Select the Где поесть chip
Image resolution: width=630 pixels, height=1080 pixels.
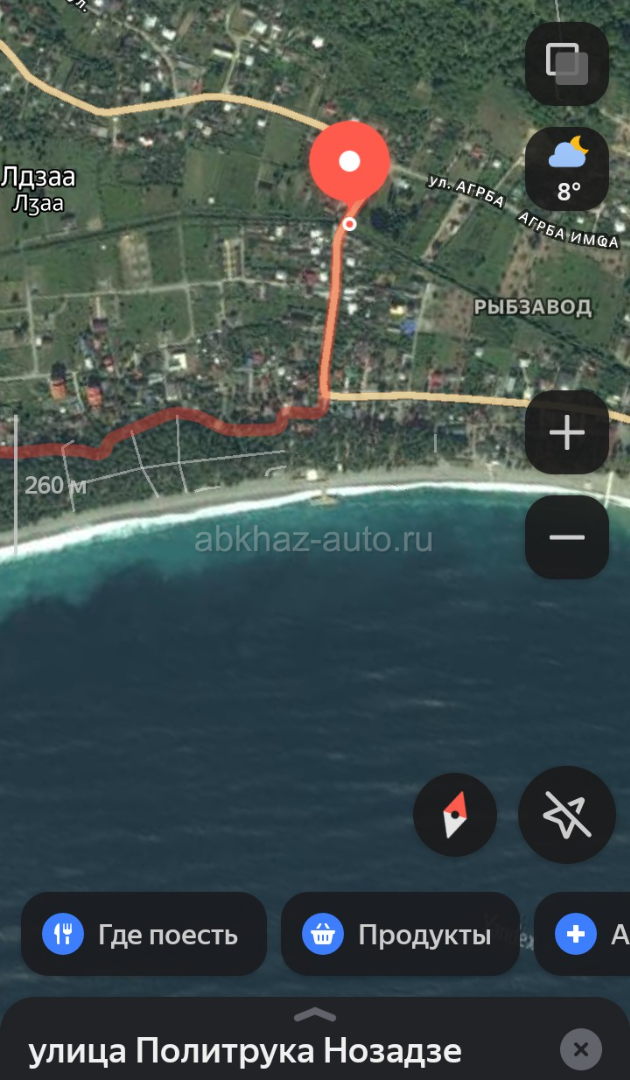coord(144,935)
